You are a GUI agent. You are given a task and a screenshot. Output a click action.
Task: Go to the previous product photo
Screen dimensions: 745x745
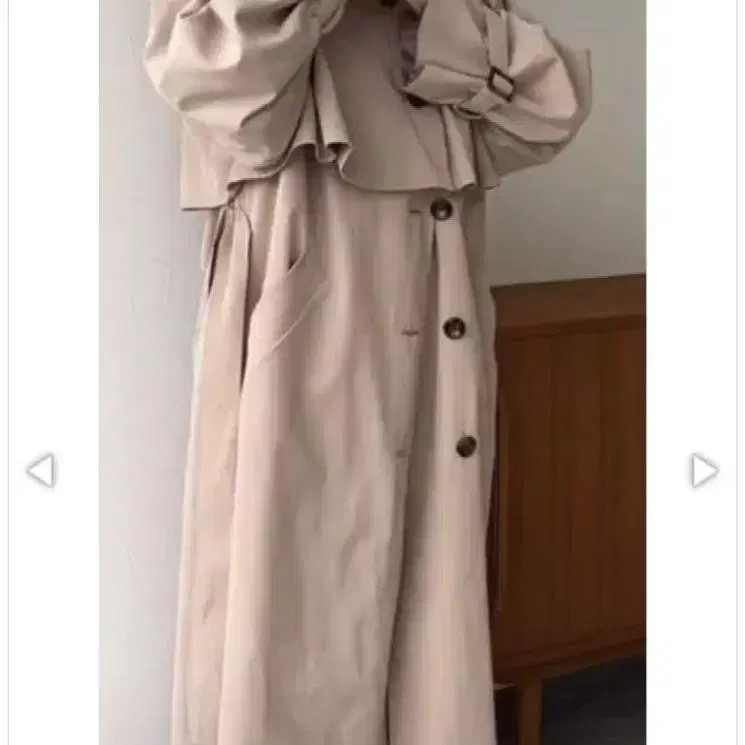(x=41, y=470)
